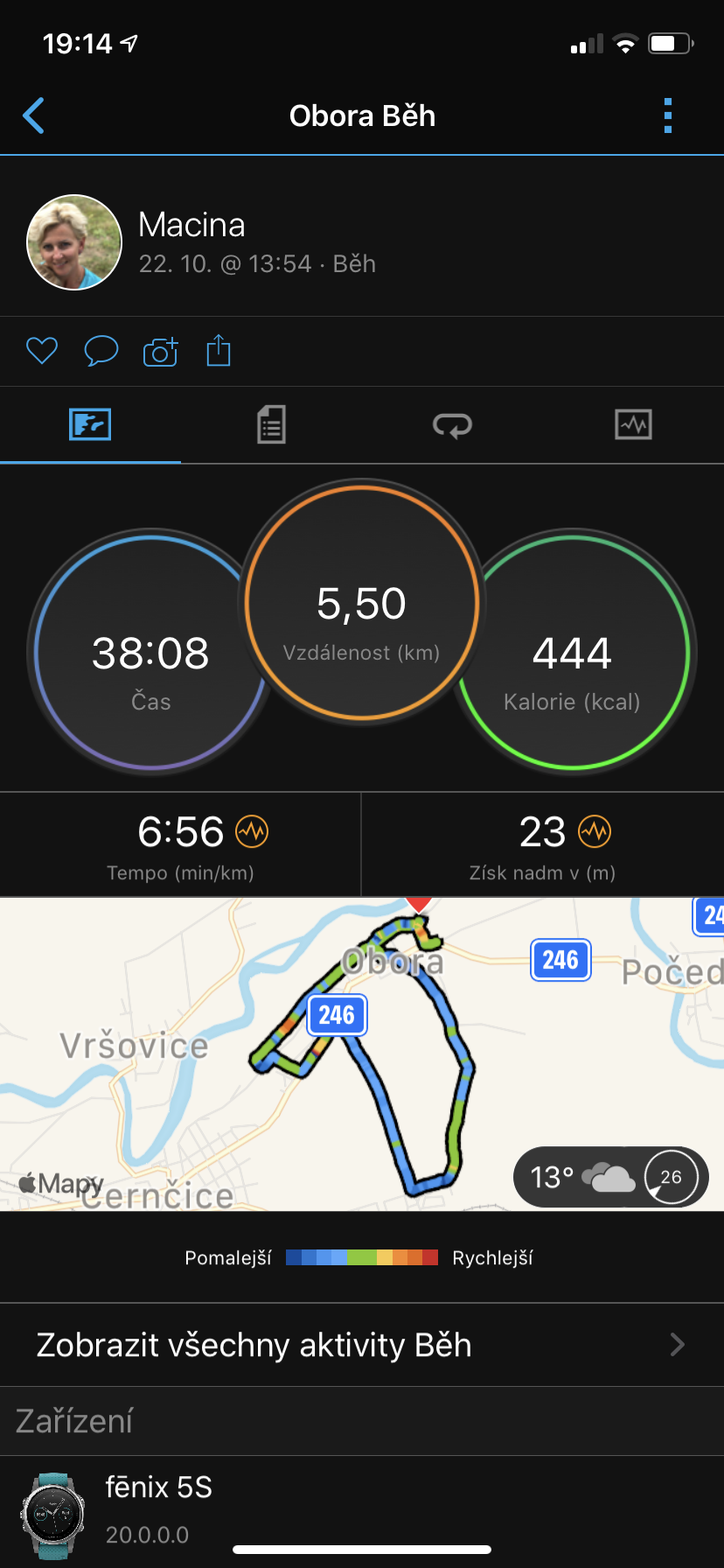Switch to the stats details tab

point(271,425)
